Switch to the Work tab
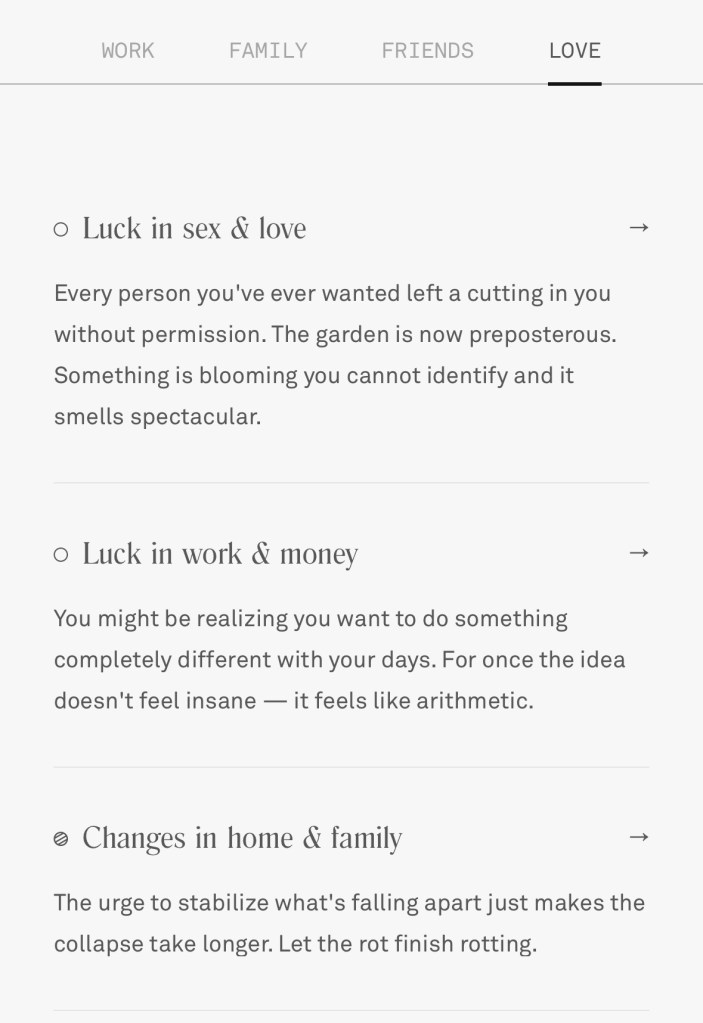 [128, 50]
